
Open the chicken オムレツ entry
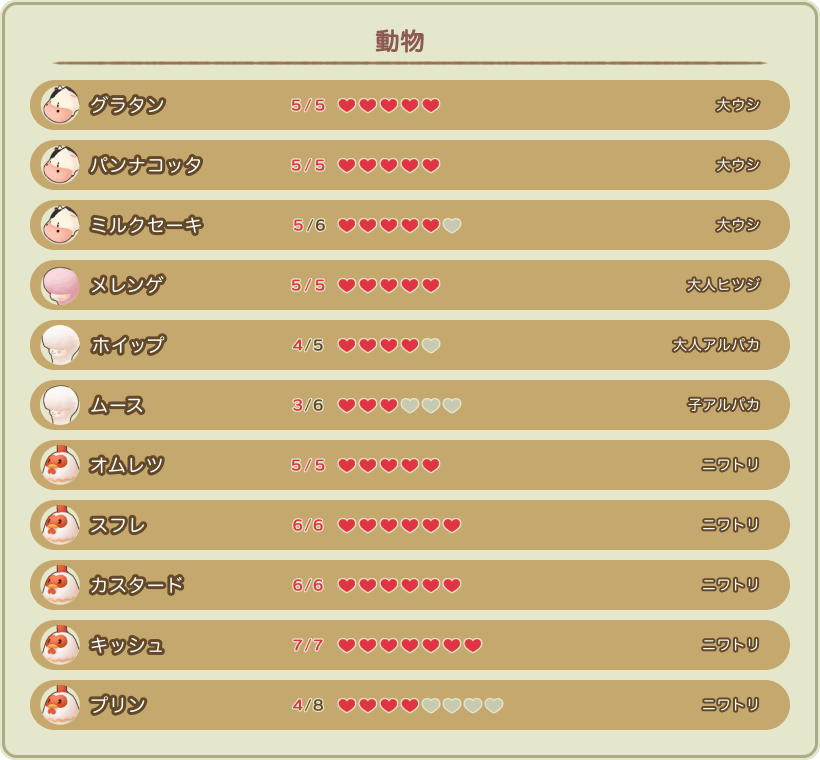(410, 465)
